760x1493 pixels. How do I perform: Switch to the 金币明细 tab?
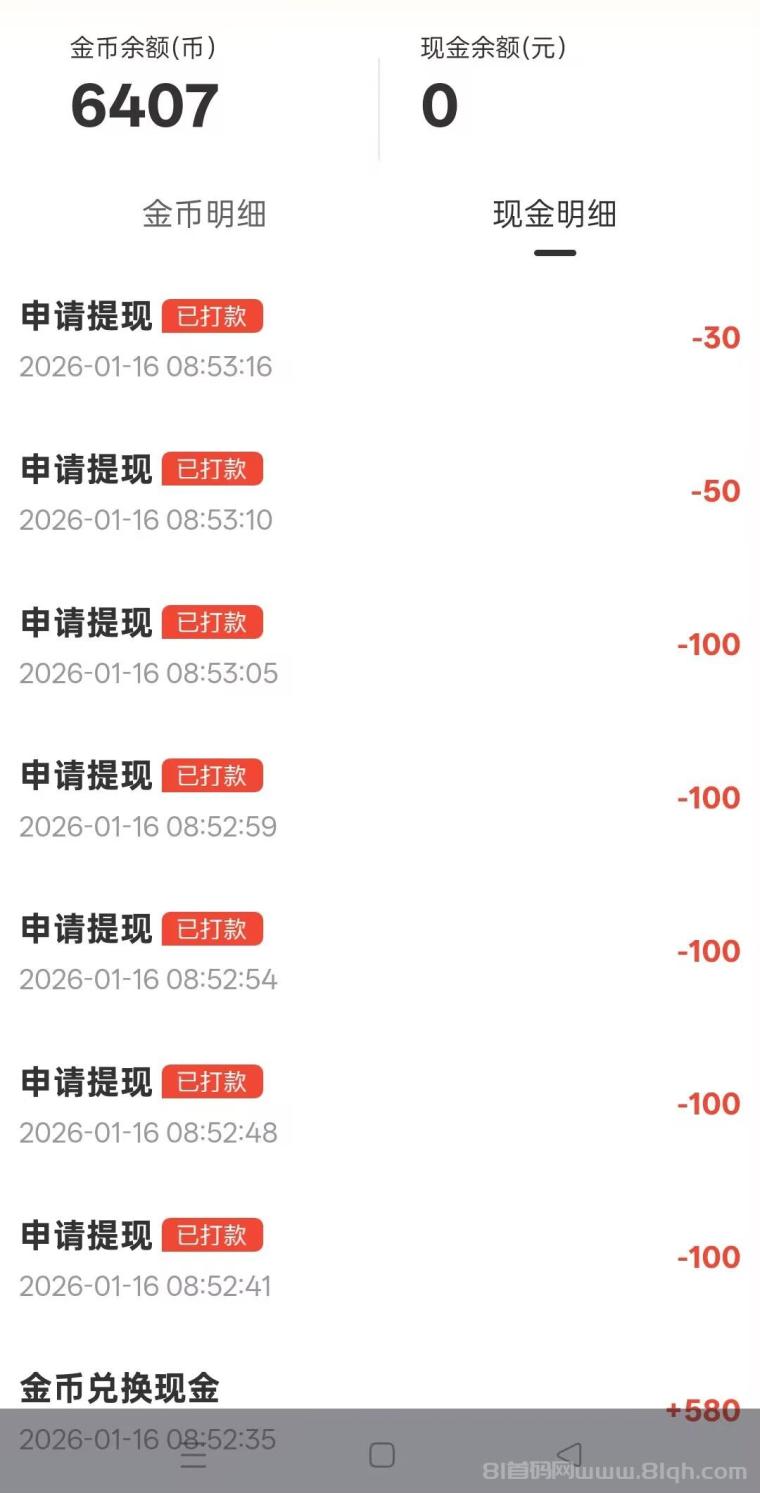click(x=204, y=214)
